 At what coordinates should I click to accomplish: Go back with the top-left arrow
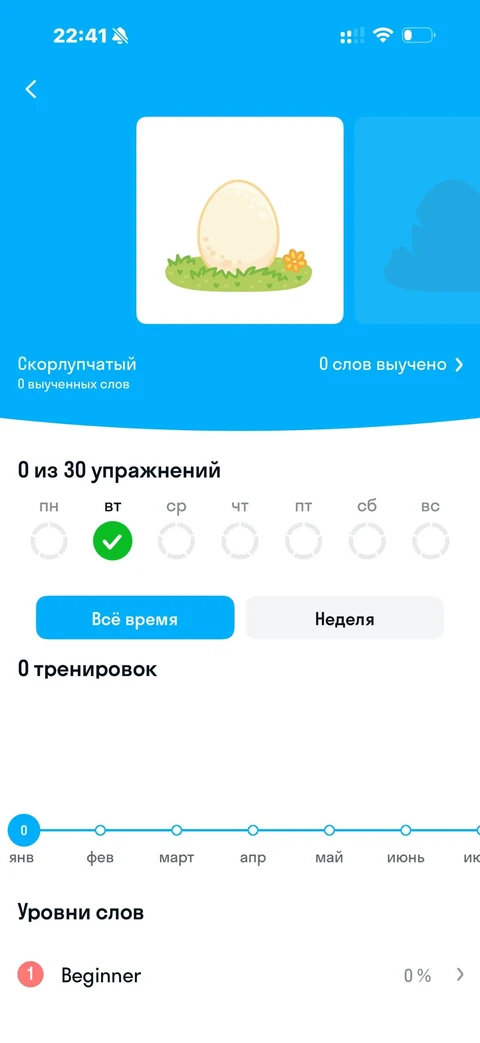click(x=31, y=89)
